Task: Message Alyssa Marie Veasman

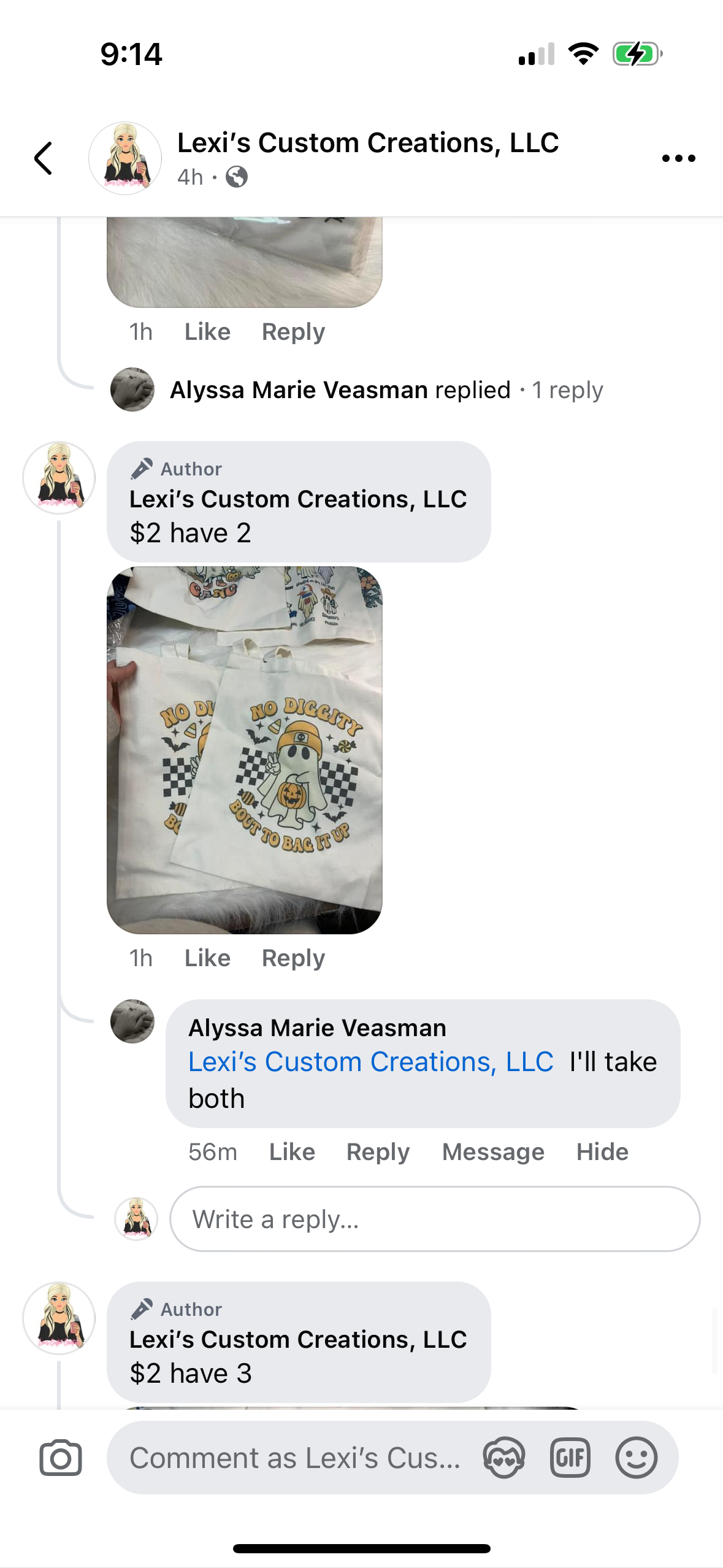Action: pyautogui.click(x=493, y=1152)
